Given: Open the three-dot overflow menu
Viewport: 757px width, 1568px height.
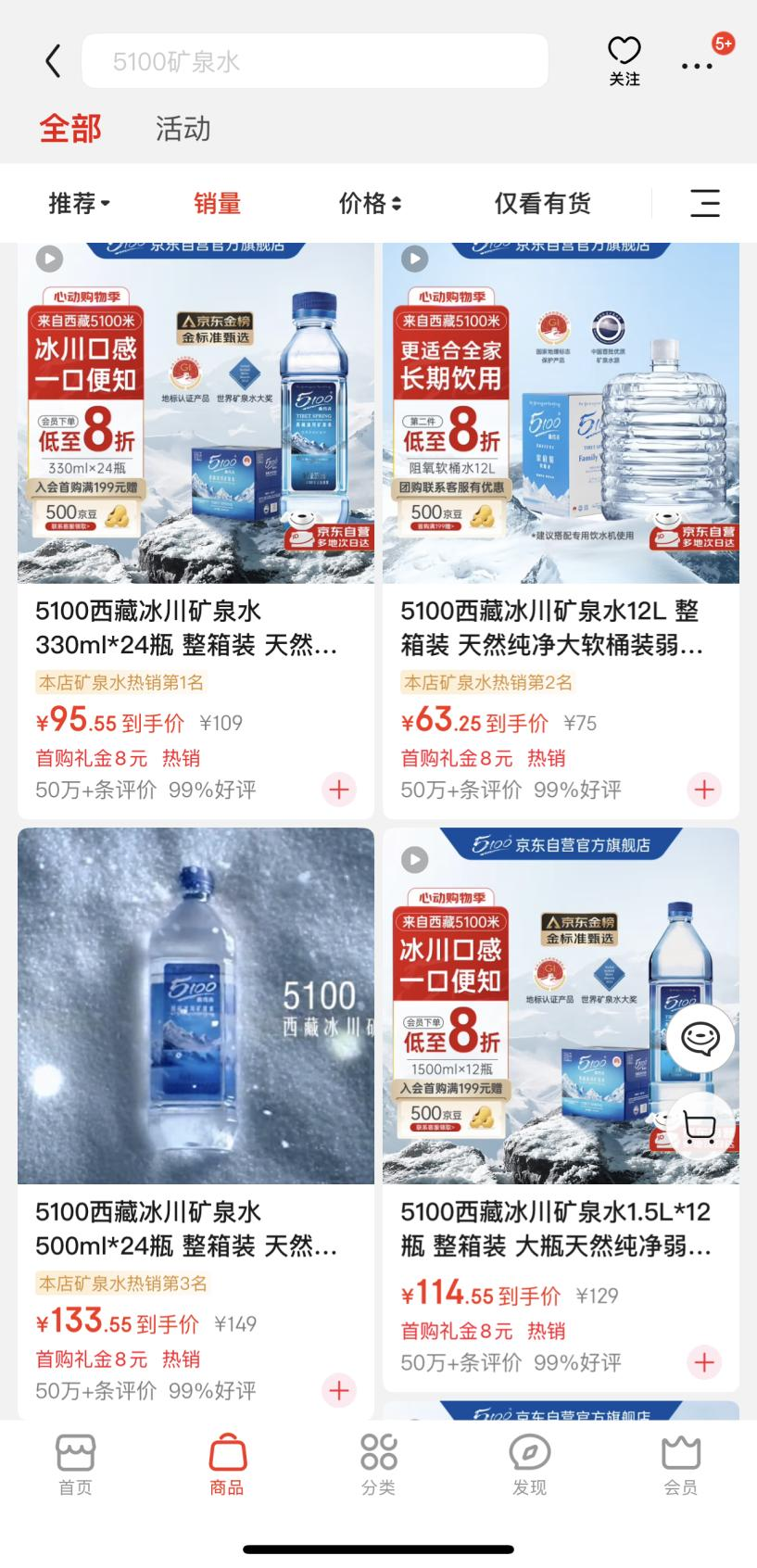Looking at the screenshot, I should pyautogui.click(x=697, y=66).
